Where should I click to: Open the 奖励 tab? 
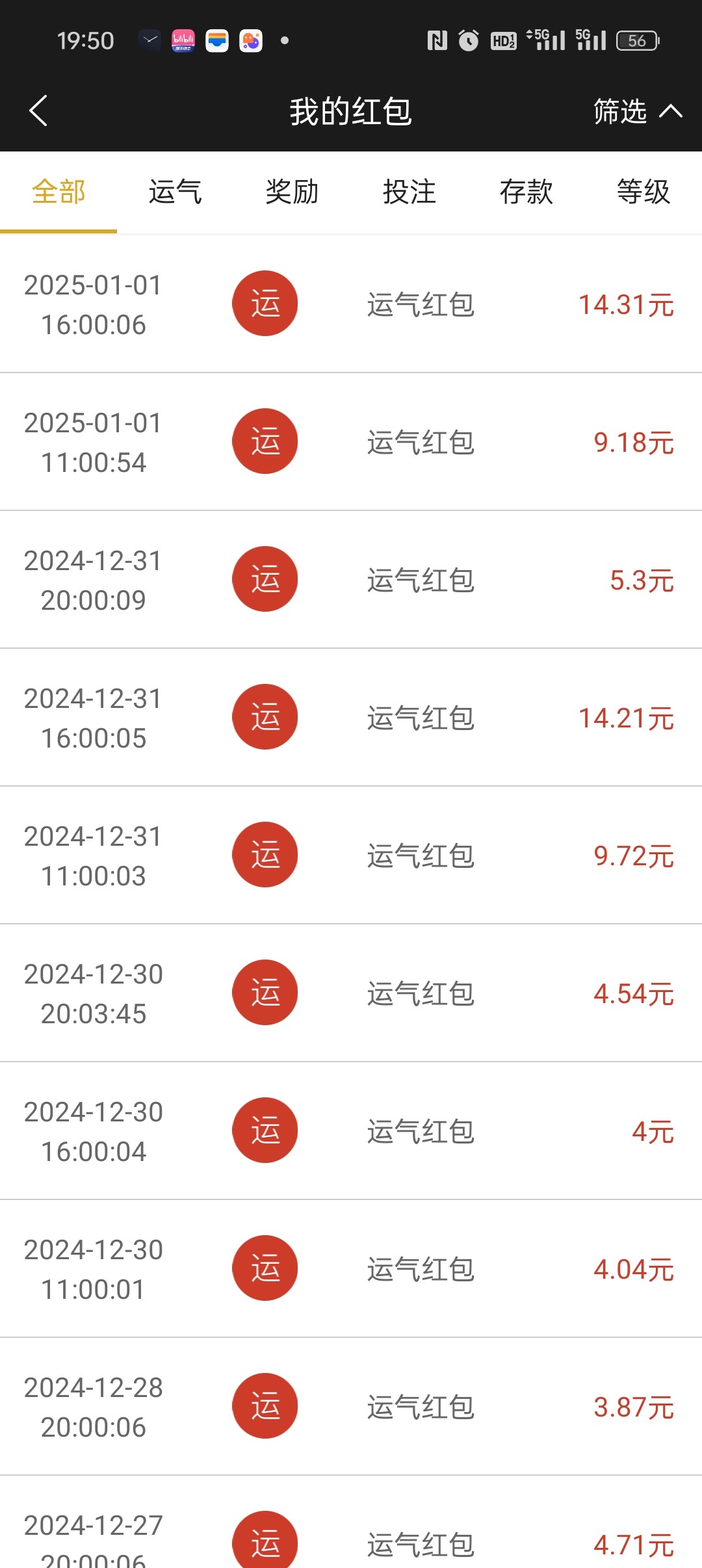(x=292, y=192)
